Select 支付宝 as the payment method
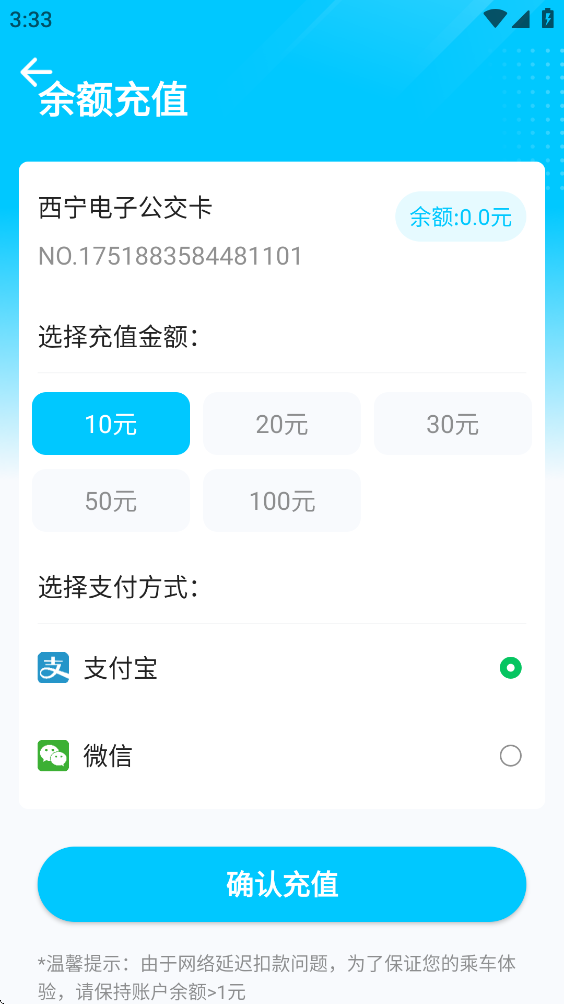This screenshot has width=564, height=1004. pyautogui.click(x=282, y=668)
